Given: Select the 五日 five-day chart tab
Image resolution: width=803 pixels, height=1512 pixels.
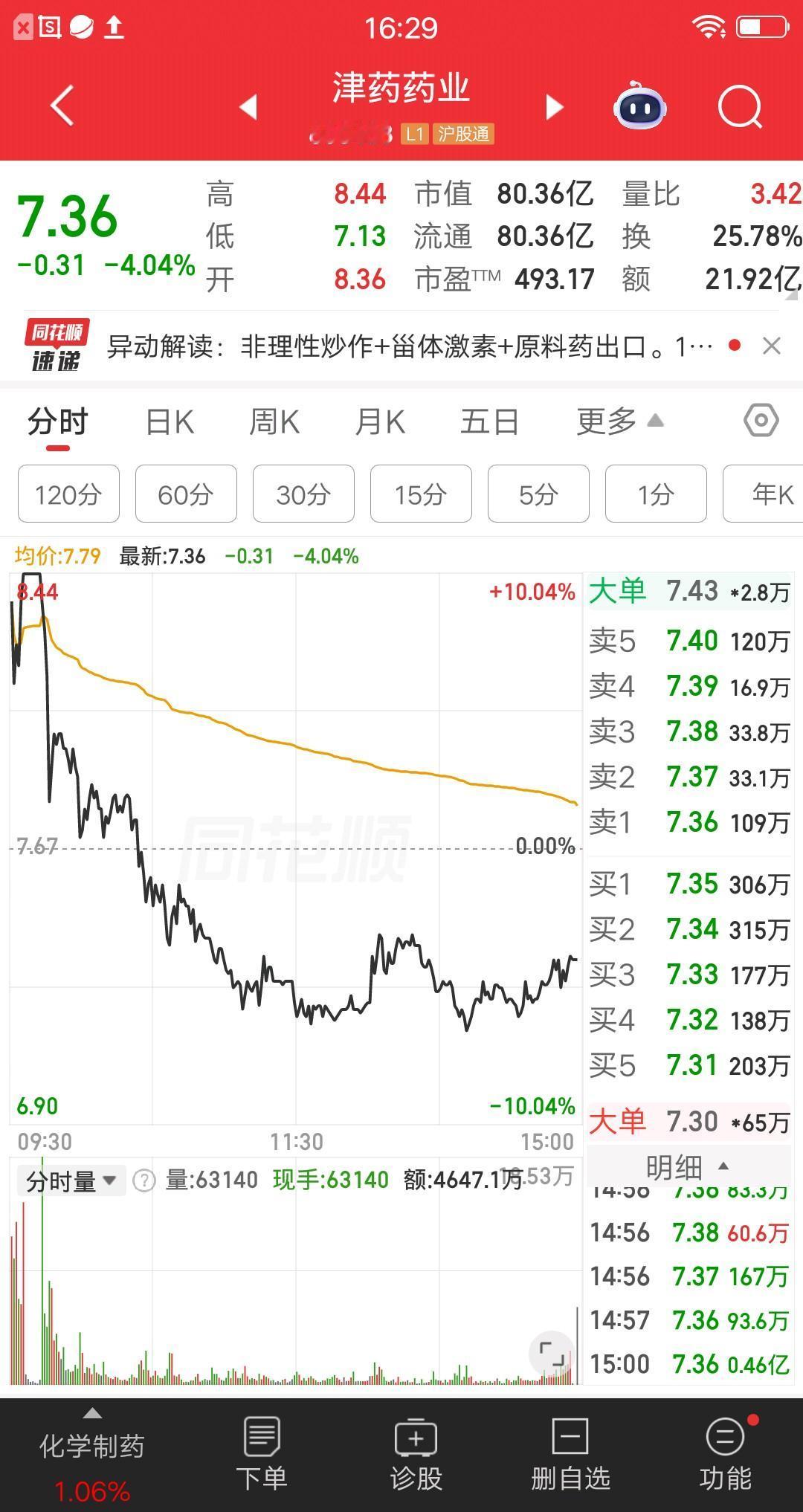Looking at the screenshot, I should [x=490, y=421].
